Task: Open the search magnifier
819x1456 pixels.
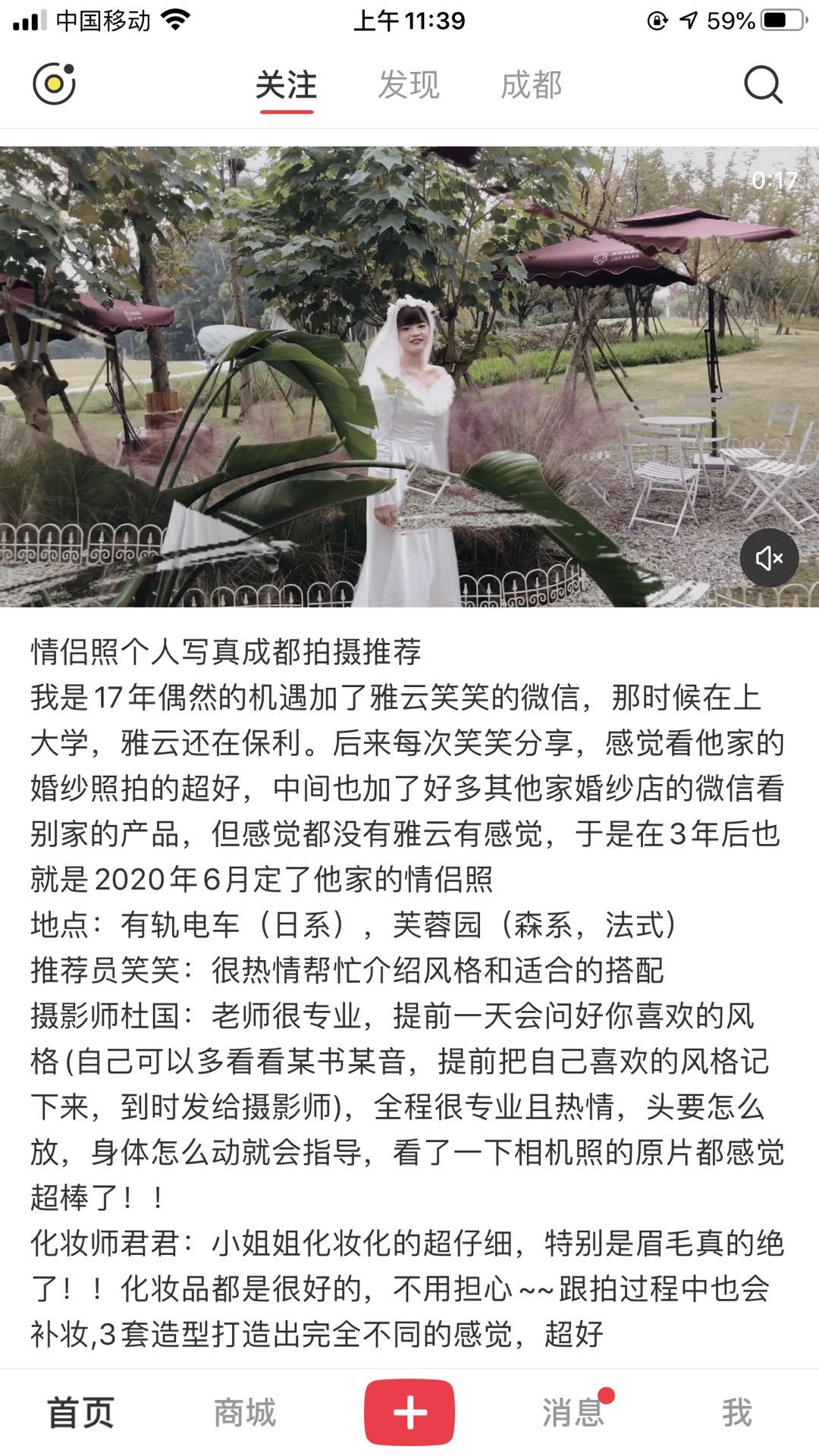Action: 762,84
